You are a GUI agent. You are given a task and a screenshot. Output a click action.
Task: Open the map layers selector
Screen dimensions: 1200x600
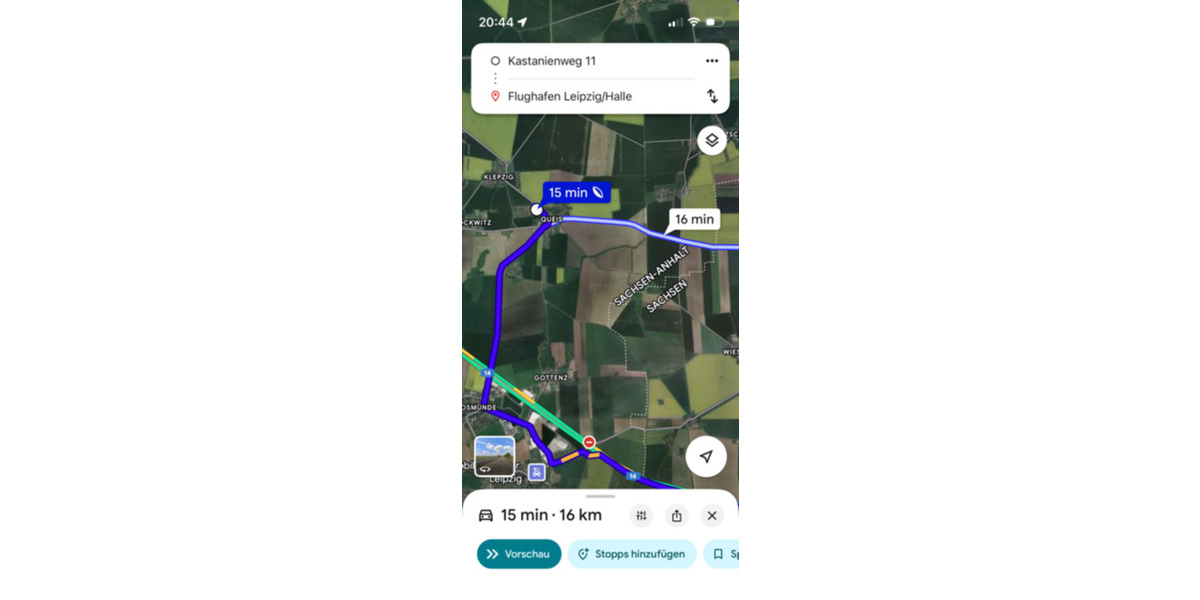tap(711, 140)
